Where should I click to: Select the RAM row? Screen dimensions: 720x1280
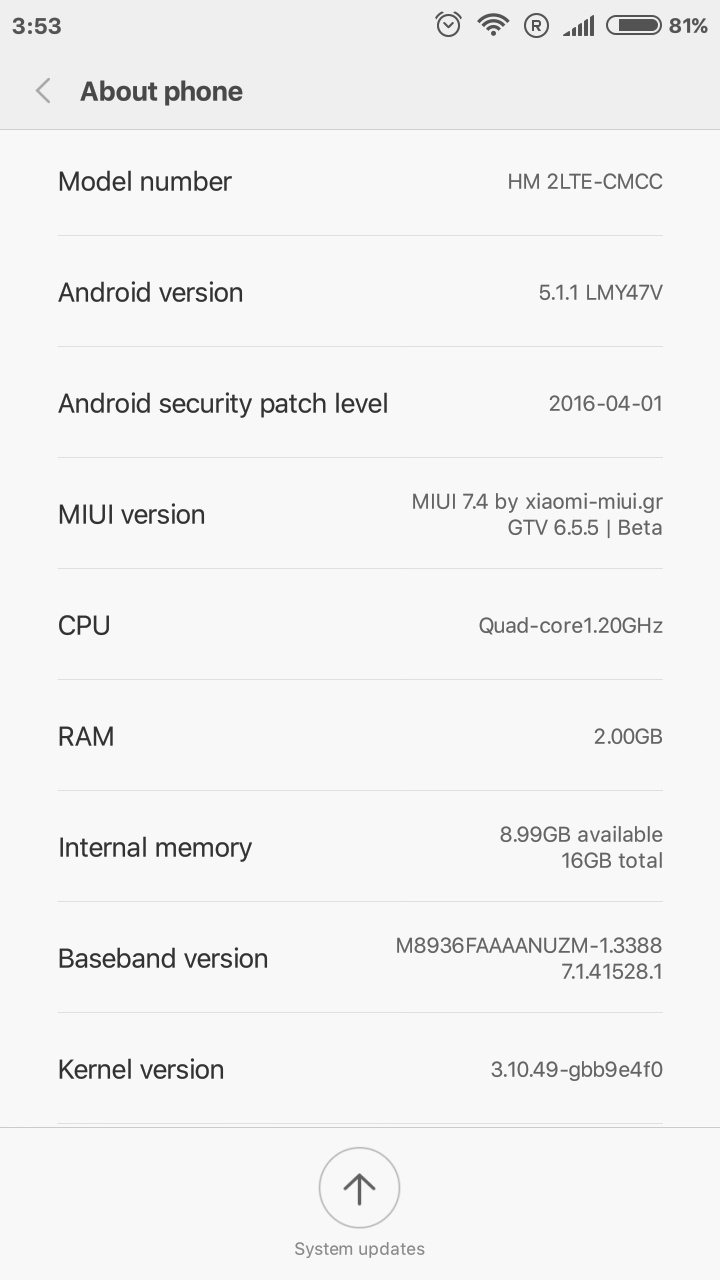(360, 736)
